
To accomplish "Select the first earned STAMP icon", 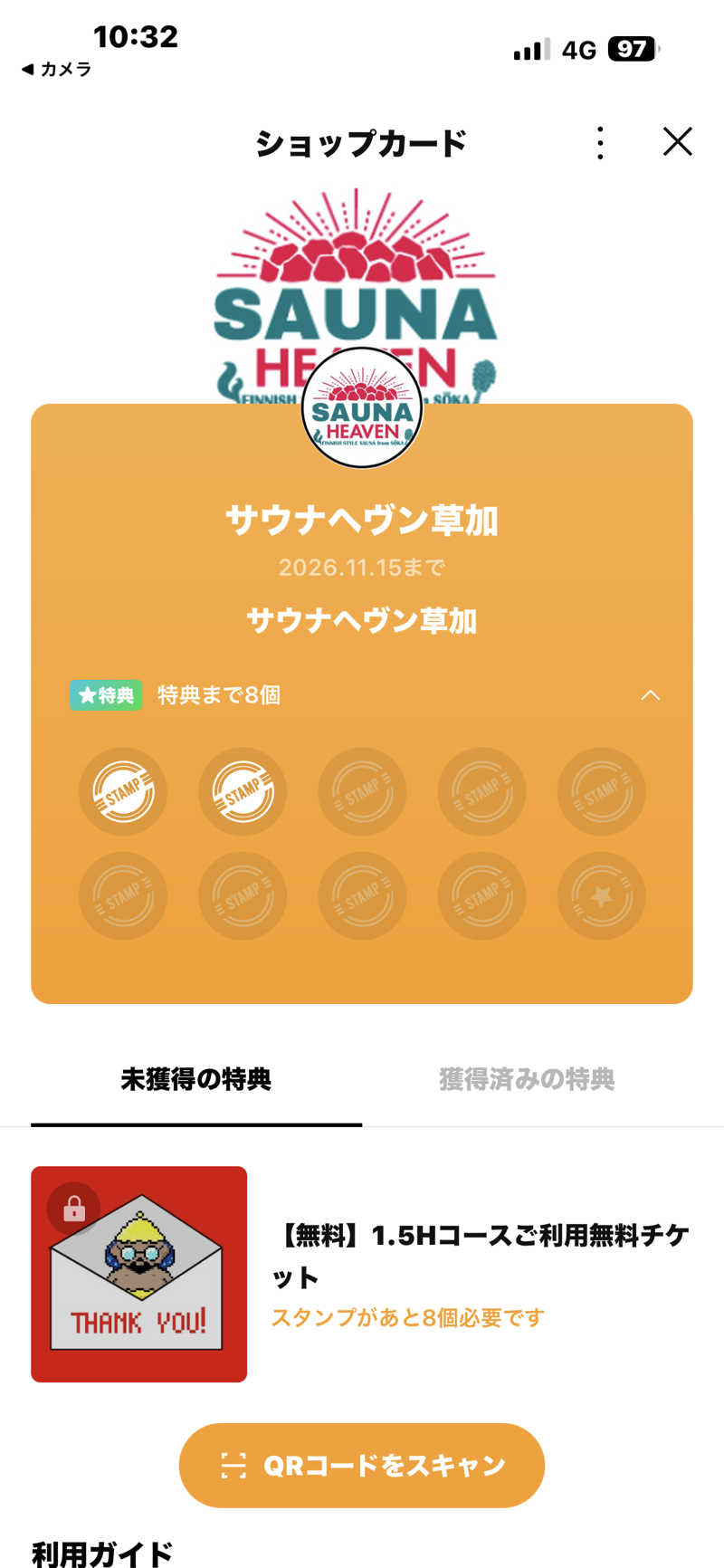I will pos(123,790).
